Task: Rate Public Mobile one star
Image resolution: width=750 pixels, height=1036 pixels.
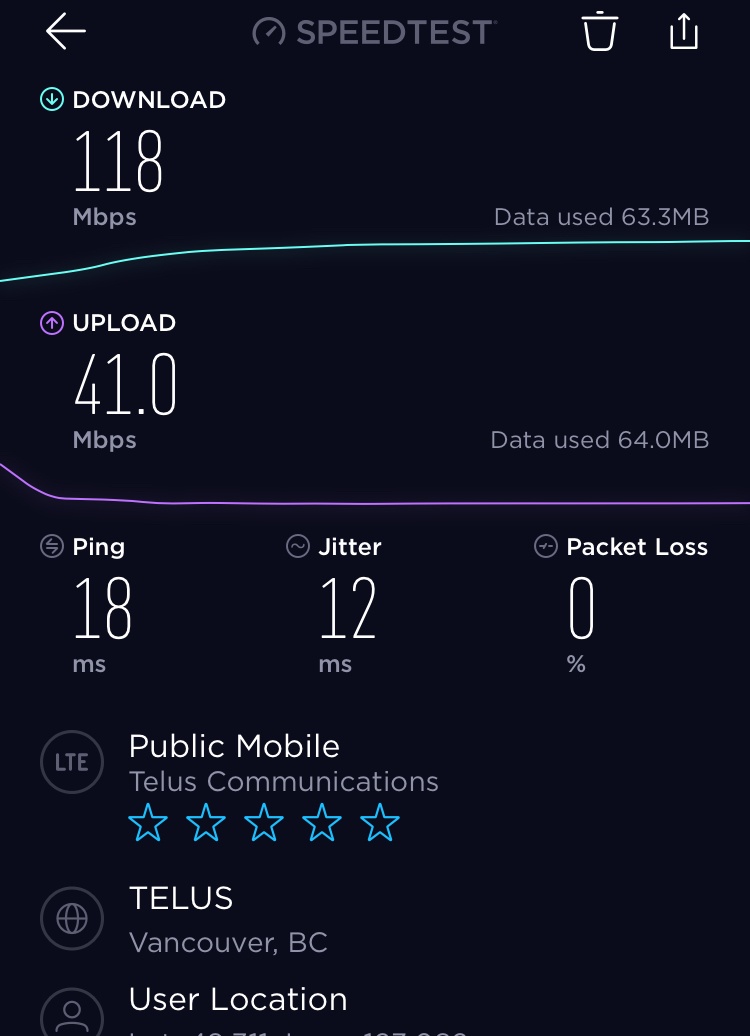Action: pos(148,824)
